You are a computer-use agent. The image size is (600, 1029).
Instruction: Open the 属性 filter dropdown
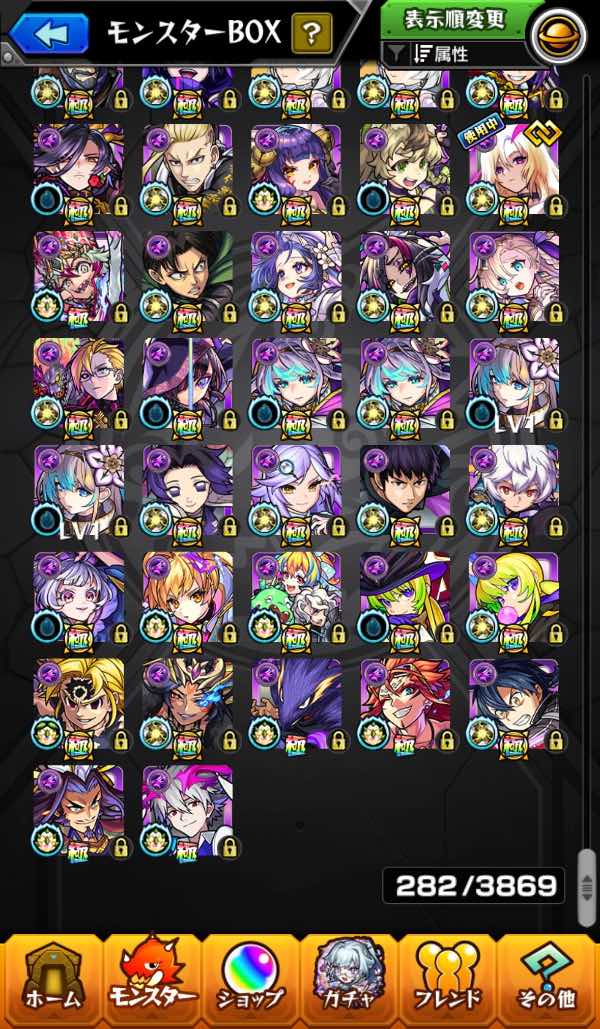(x=462, y=54)
